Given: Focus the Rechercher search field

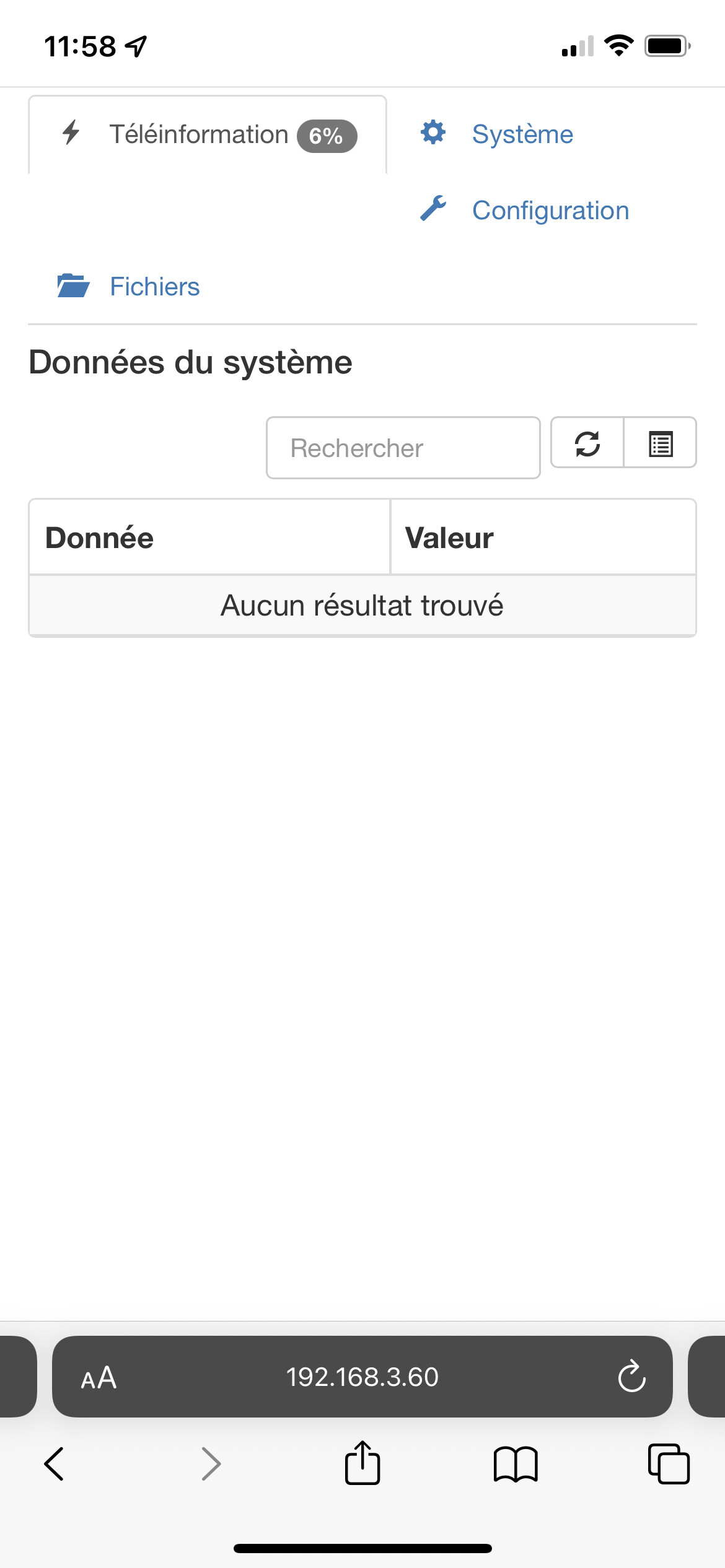Looking at the screenshot, I should (403, 448).
